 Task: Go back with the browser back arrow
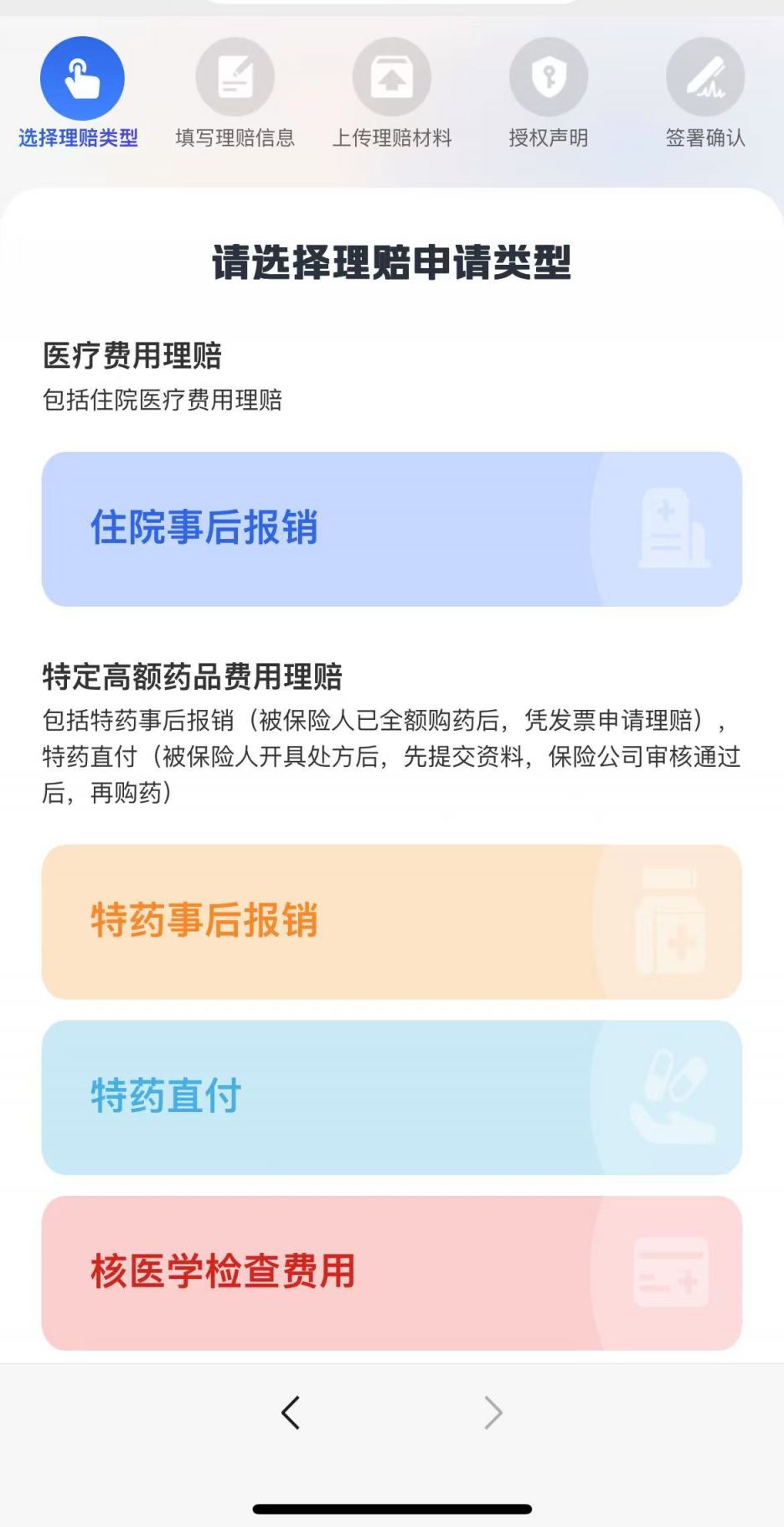pos(291,1413)
